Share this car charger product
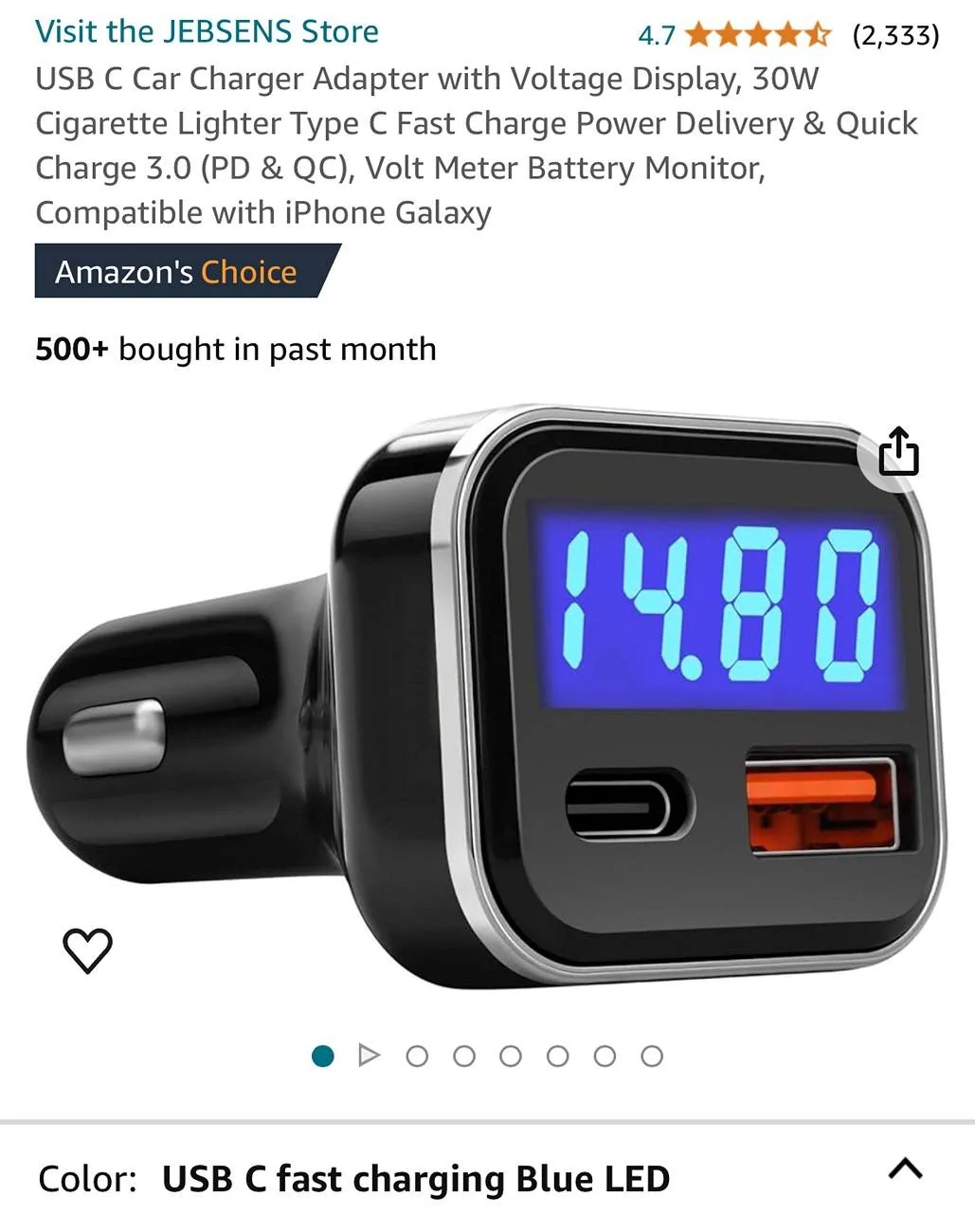975x1232 pixels. coord(897,452)
